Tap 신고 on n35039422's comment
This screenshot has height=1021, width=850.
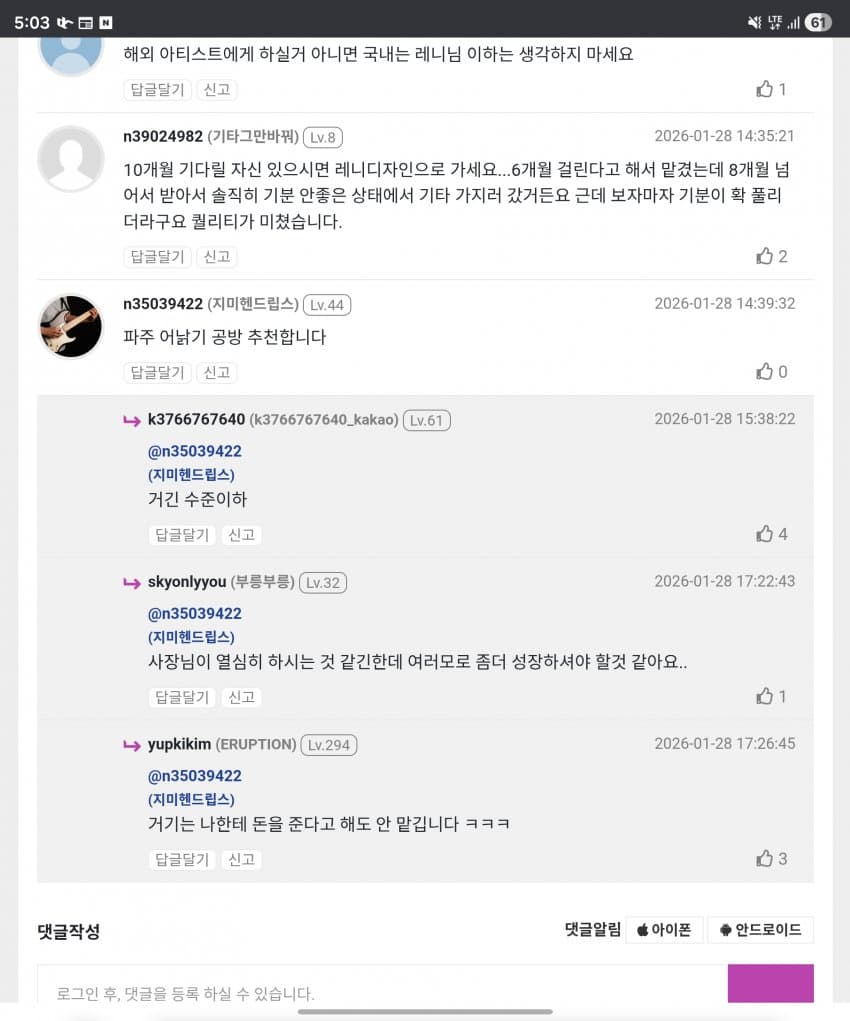tap(216, 372)
